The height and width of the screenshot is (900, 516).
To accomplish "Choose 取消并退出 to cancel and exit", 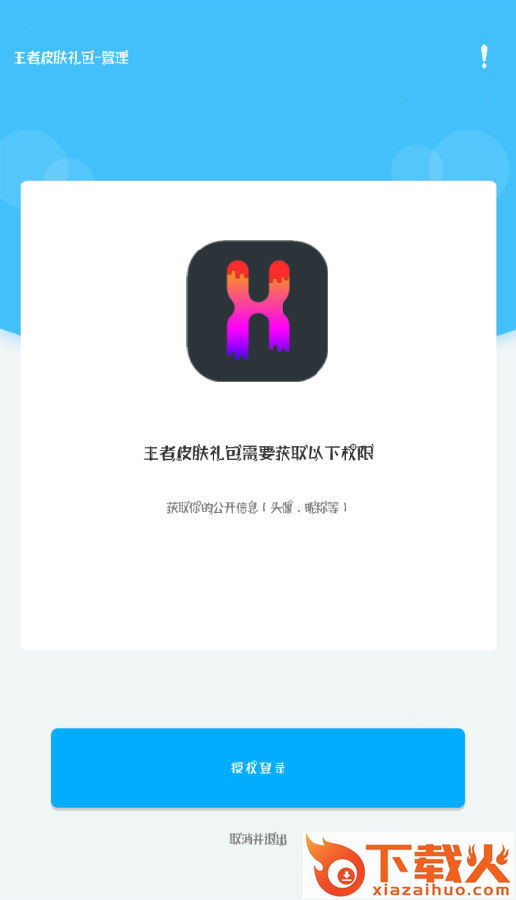I will click(x=258, y=839).
